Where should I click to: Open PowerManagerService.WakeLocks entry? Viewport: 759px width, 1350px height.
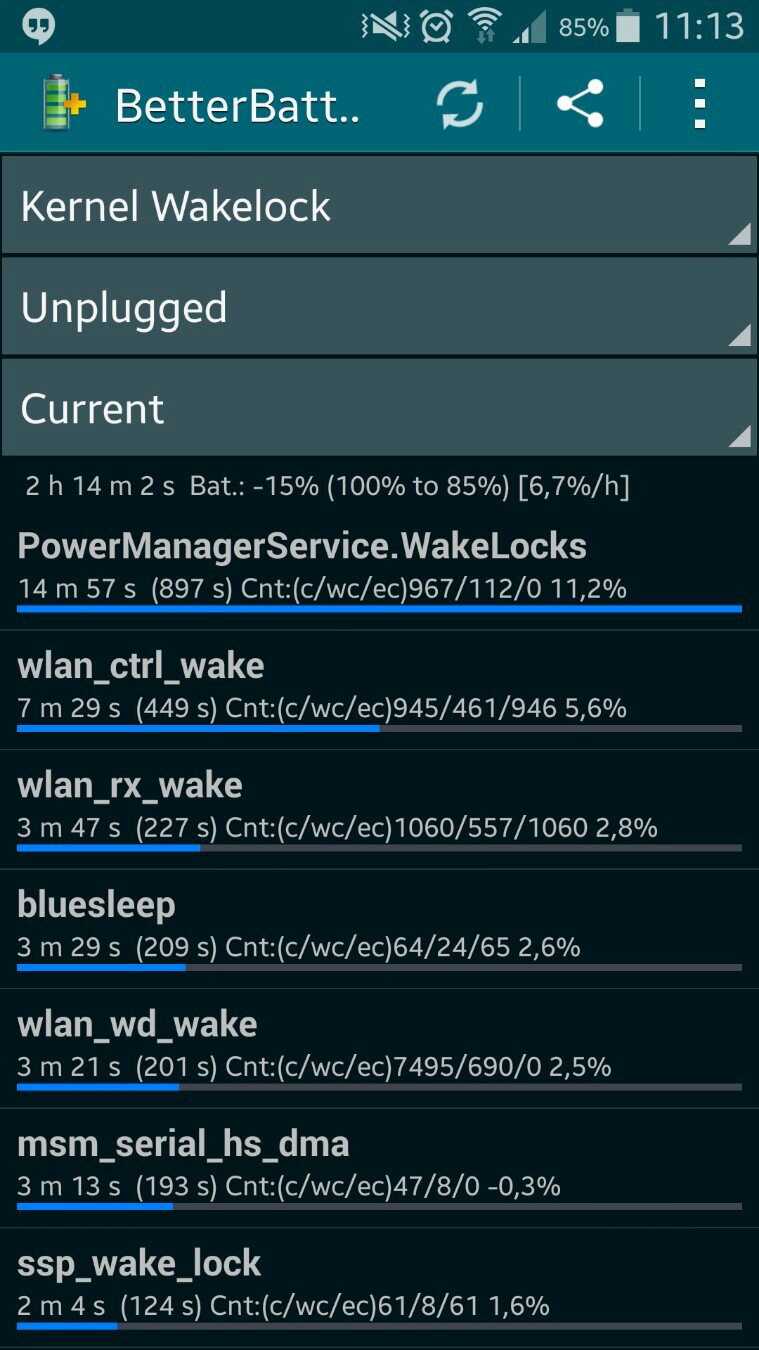379,568
